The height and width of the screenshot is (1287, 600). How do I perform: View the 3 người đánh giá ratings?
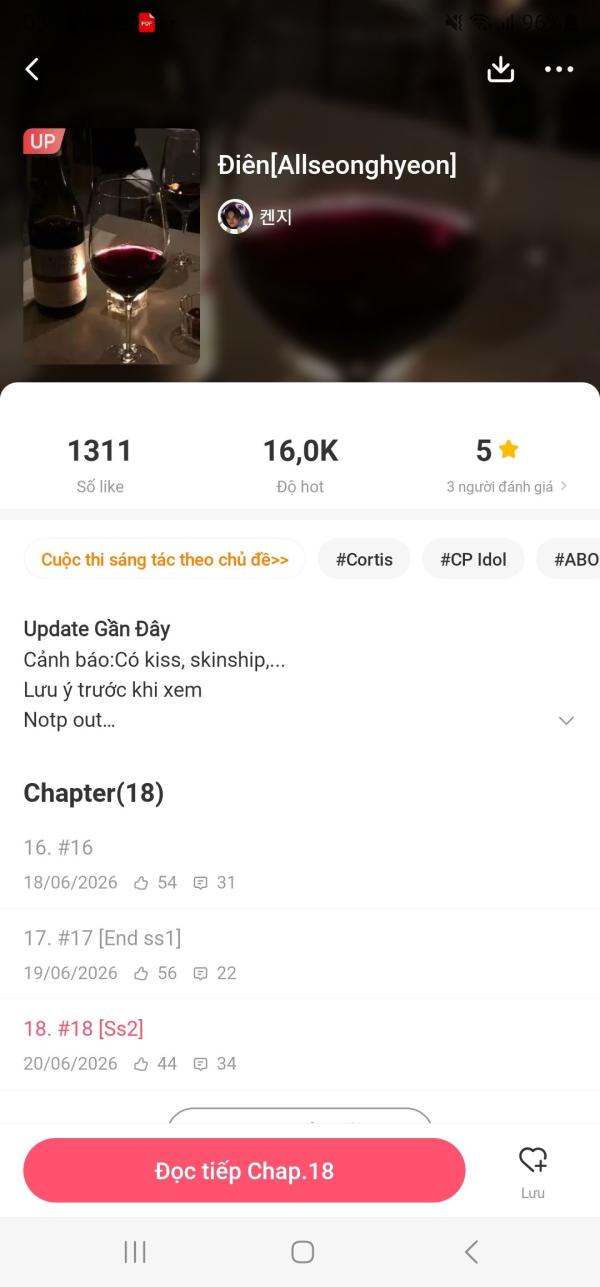tap(506, 487)
